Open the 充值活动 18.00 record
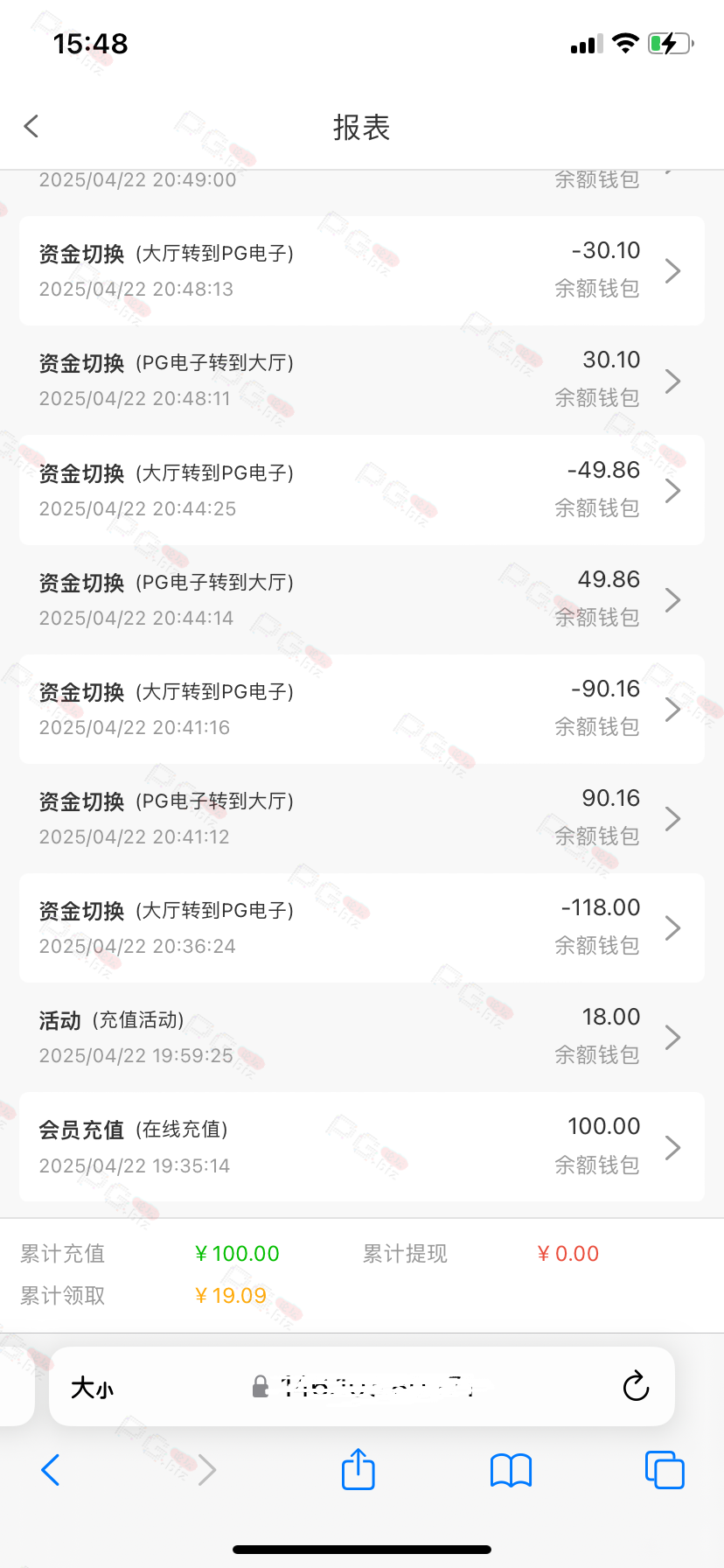724x1568 pixels. [x=362, y=1037]
